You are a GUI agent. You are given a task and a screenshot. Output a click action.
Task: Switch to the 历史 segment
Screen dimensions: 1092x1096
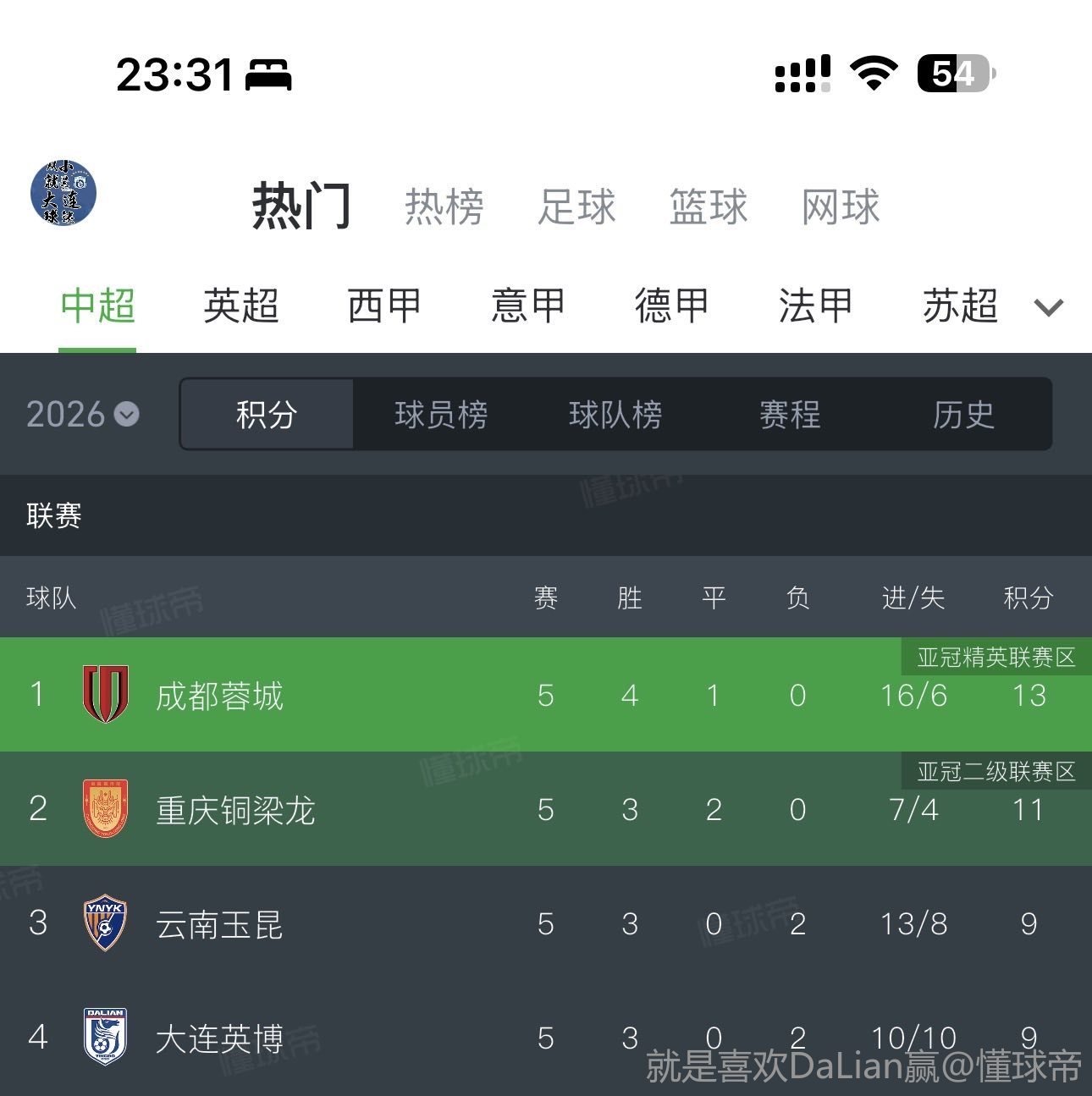click(x=963, y=415)
